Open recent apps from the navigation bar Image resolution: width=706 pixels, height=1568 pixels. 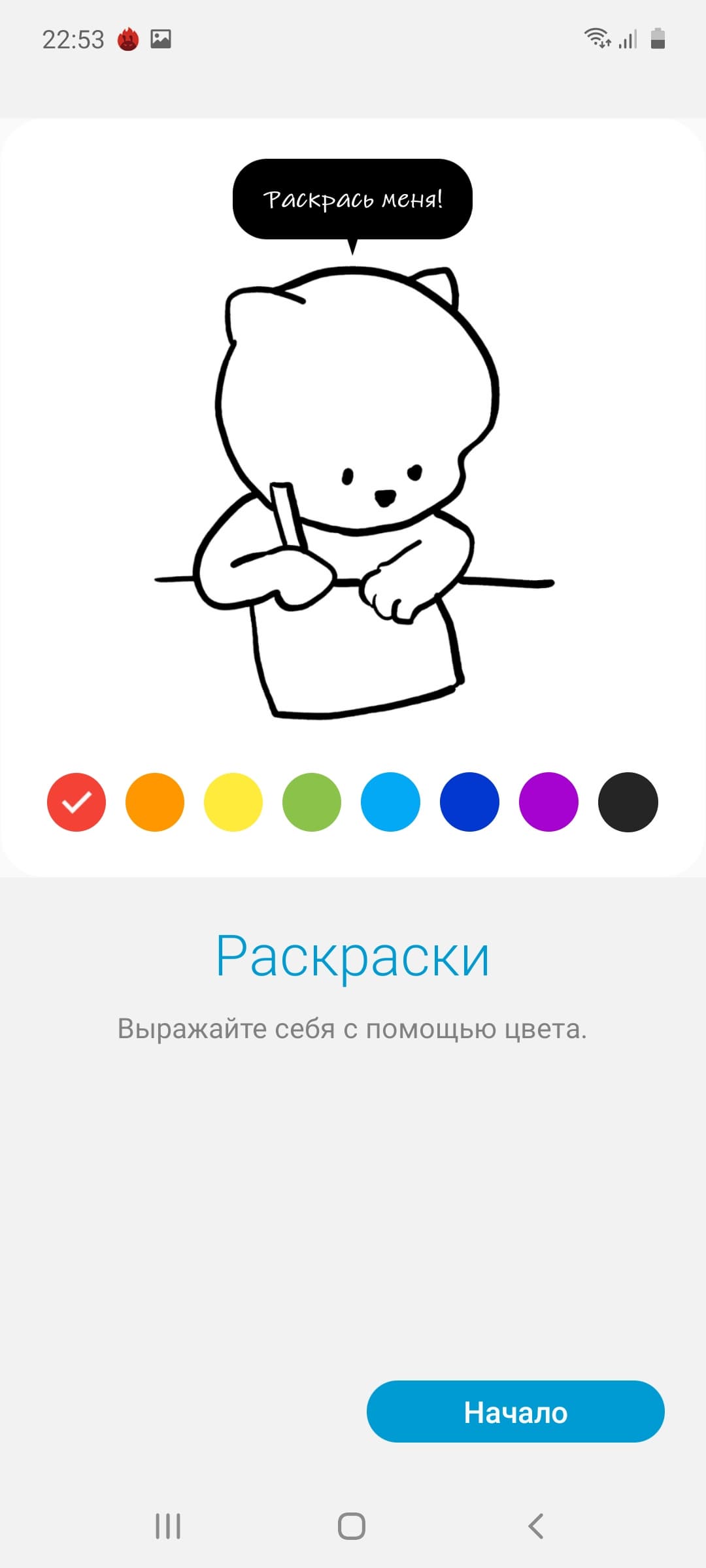click(x=168, y=1526)
